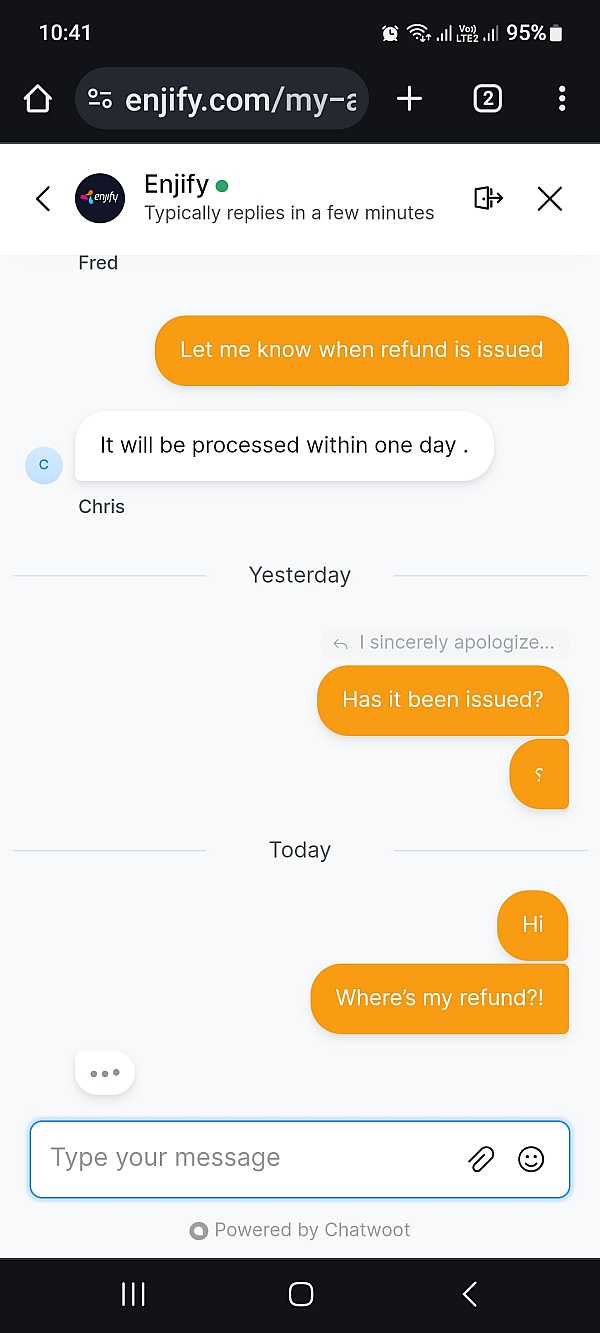Image resolution: width=600 pixels, height=1333 pixels.
Task: Open the 'I sincerely apologize...' replied message
Action: (x=446, y=643)
